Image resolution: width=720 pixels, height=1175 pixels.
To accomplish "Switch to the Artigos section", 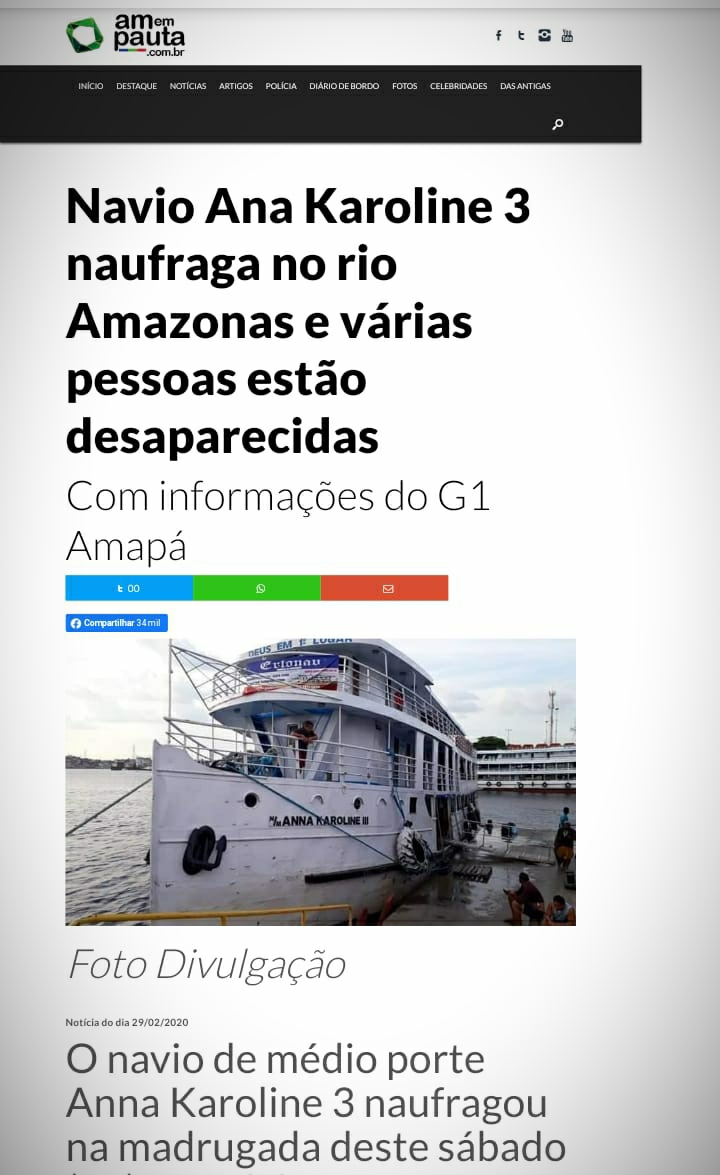I will tap(236, 87).
